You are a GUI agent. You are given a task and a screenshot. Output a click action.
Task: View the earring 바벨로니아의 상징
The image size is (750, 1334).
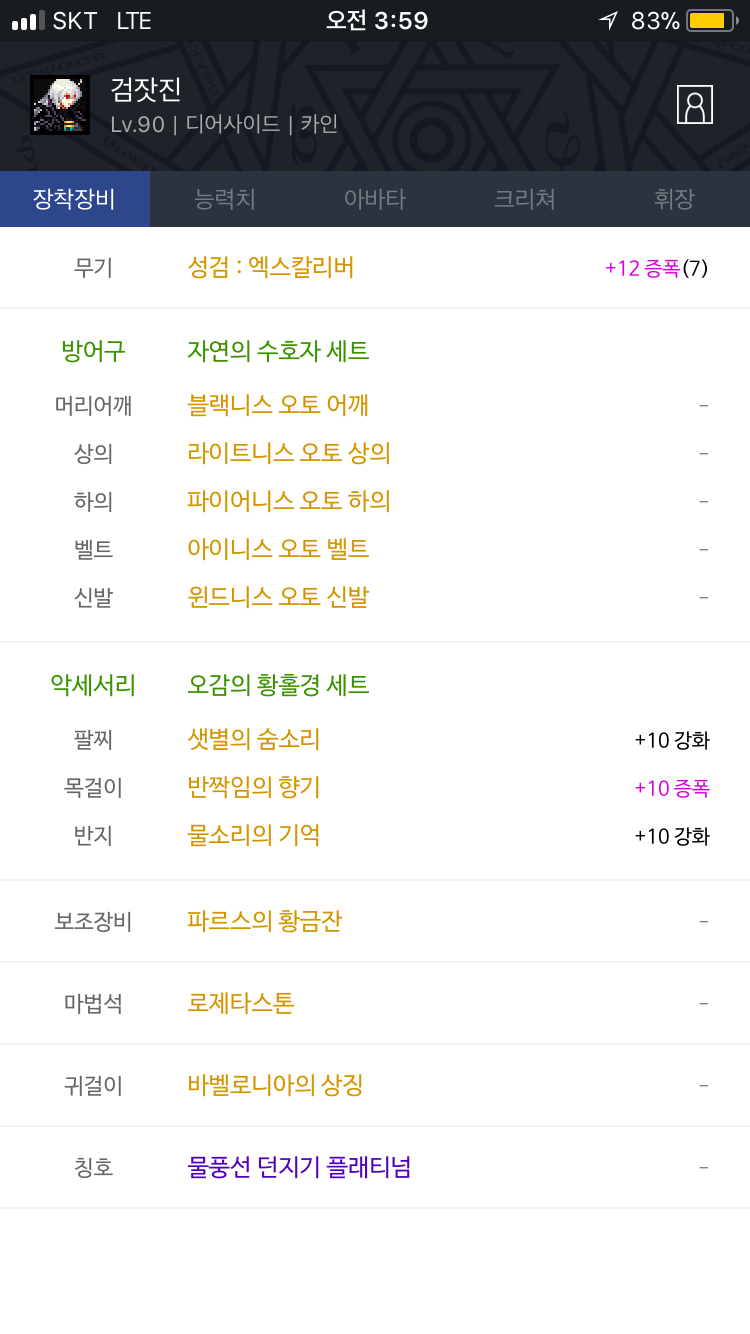pyautogui.click(x=275, y=1085)
